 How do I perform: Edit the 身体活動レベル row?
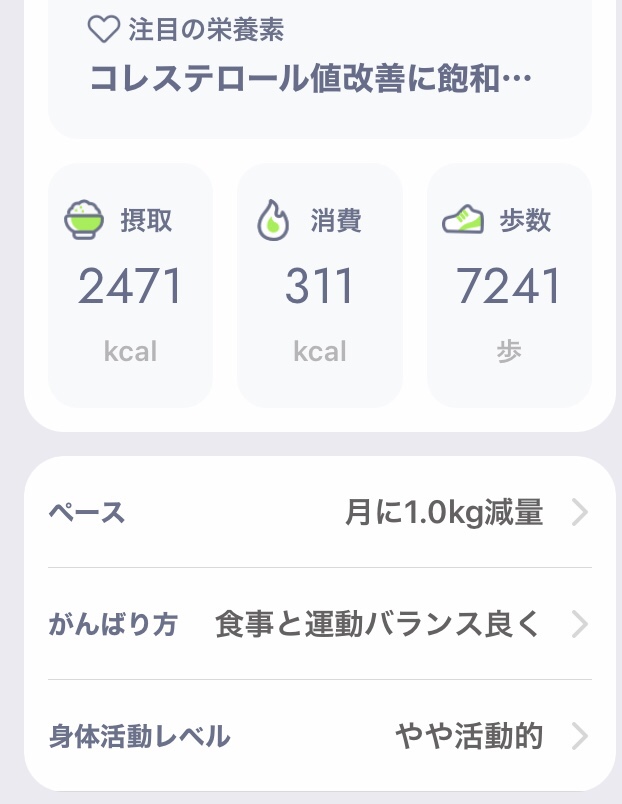click(x=319, y=737)
